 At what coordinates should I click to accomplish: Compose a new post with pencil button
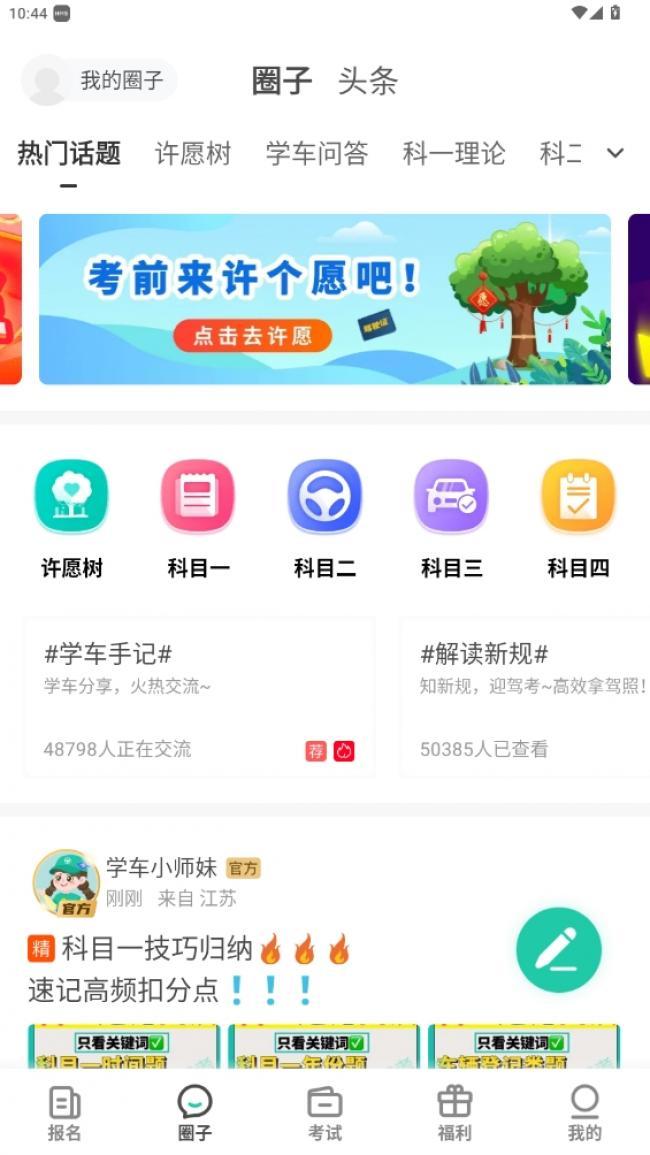pos(559,950)
